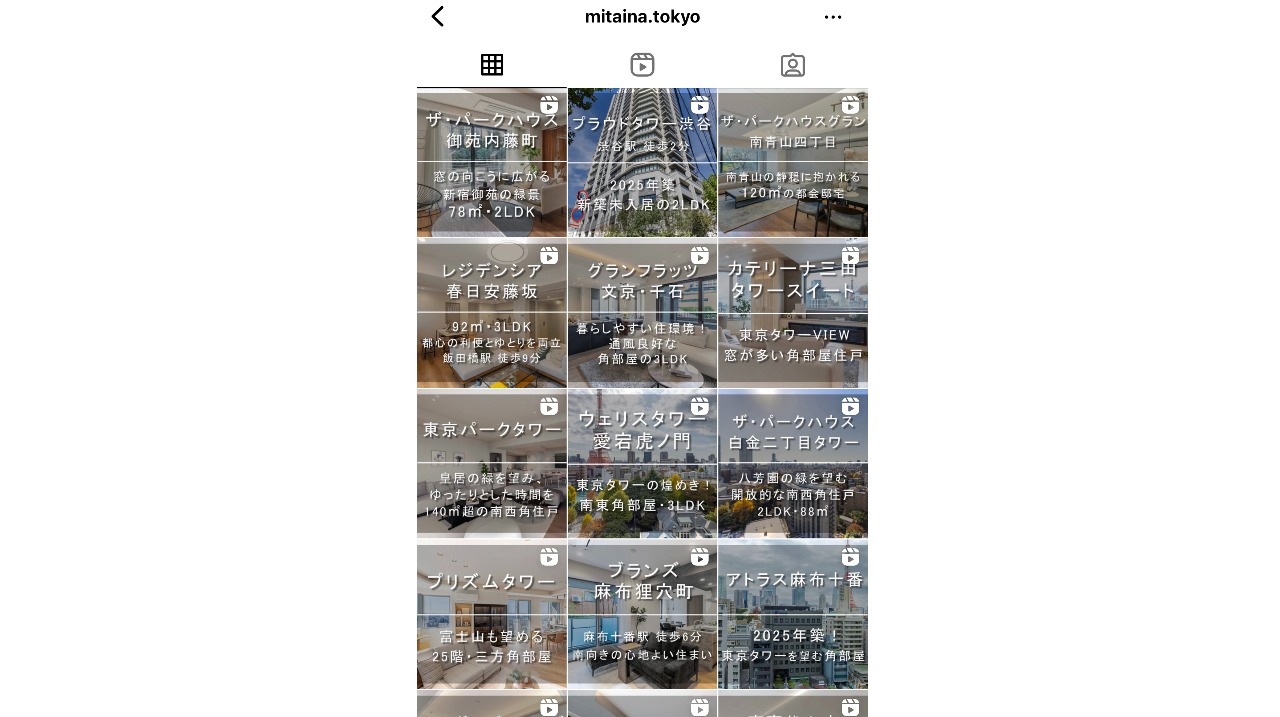Open the カテリーナ三田タワースイート reel

coord(793,313)
